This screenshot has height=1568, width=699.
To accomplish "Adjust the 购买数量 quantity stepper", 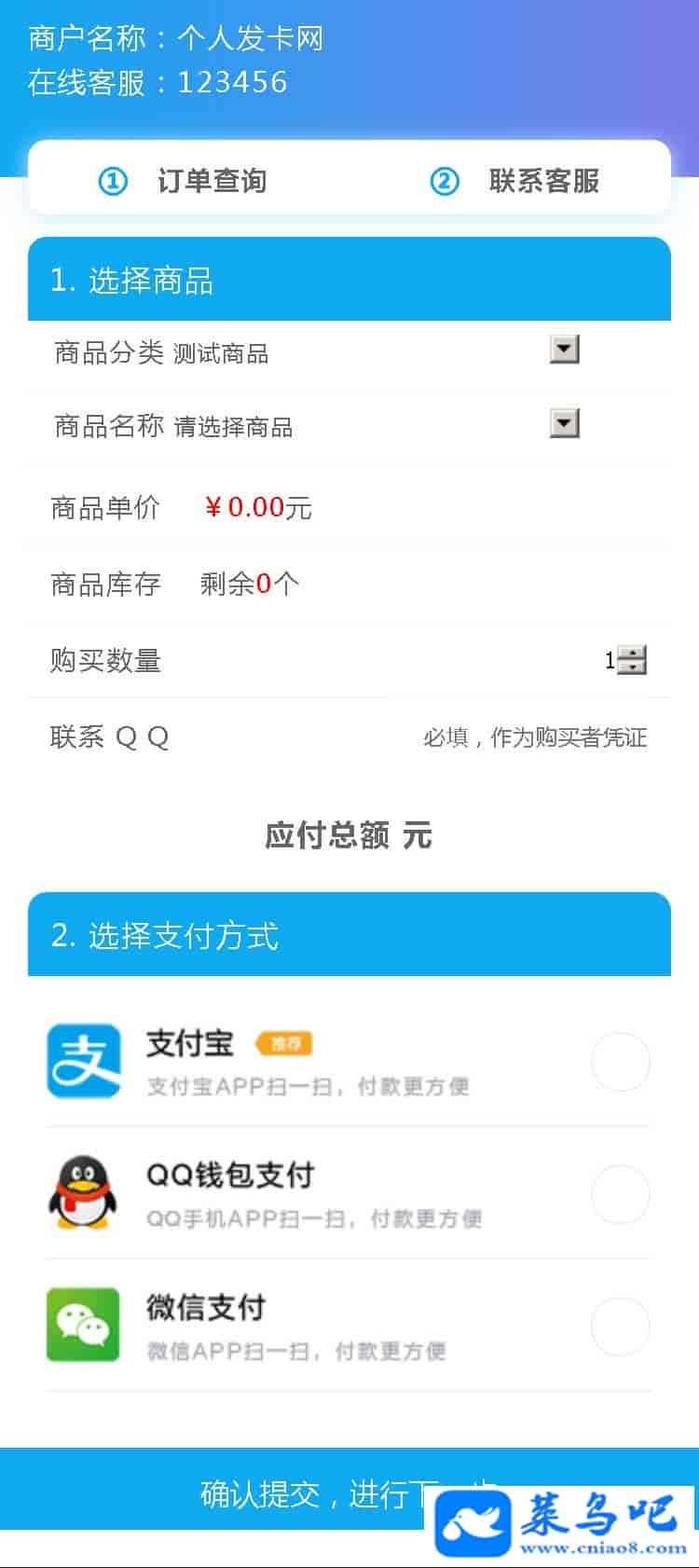I will coord(632,660).
